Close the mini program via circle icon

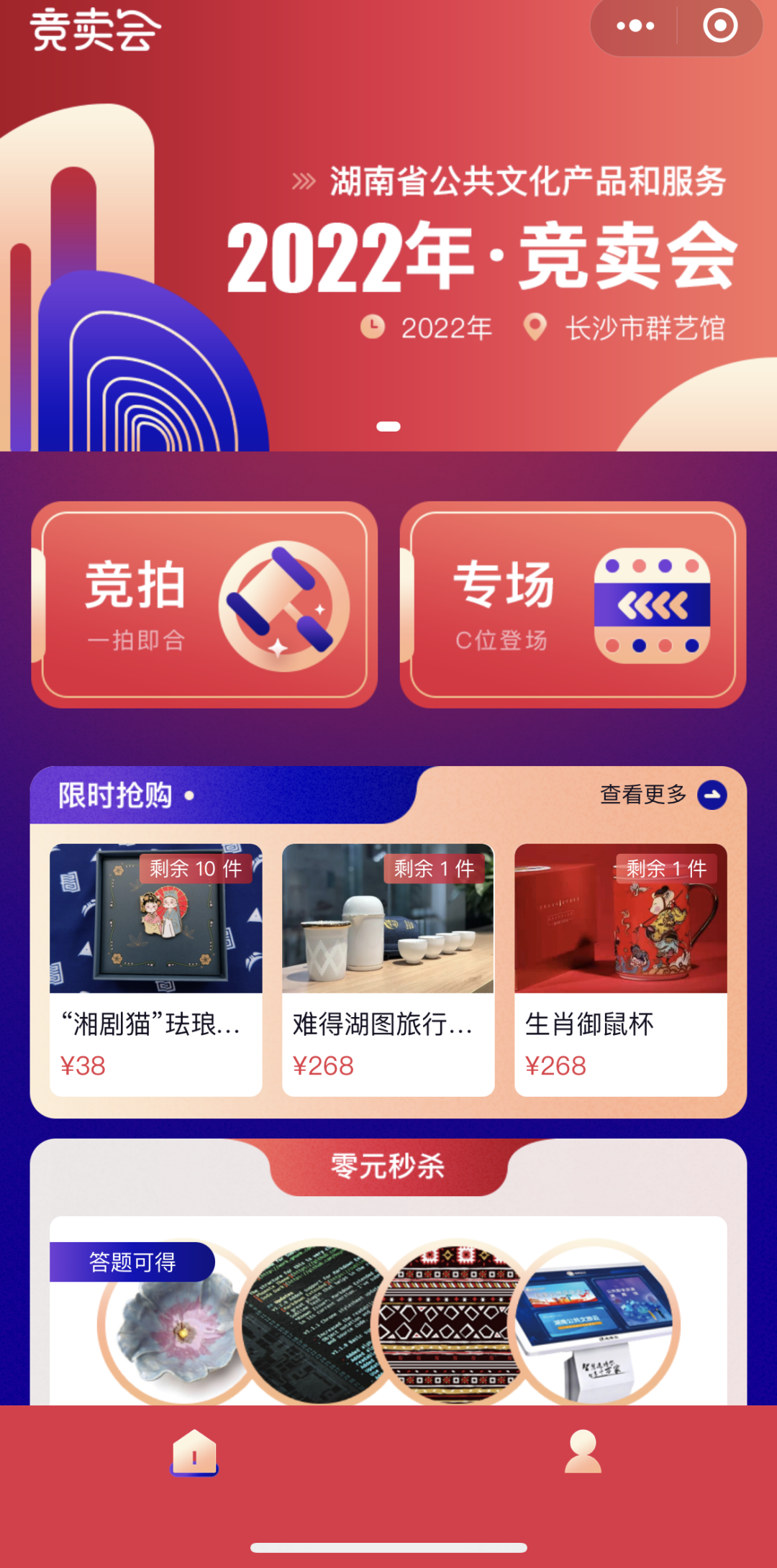(720, 27)
